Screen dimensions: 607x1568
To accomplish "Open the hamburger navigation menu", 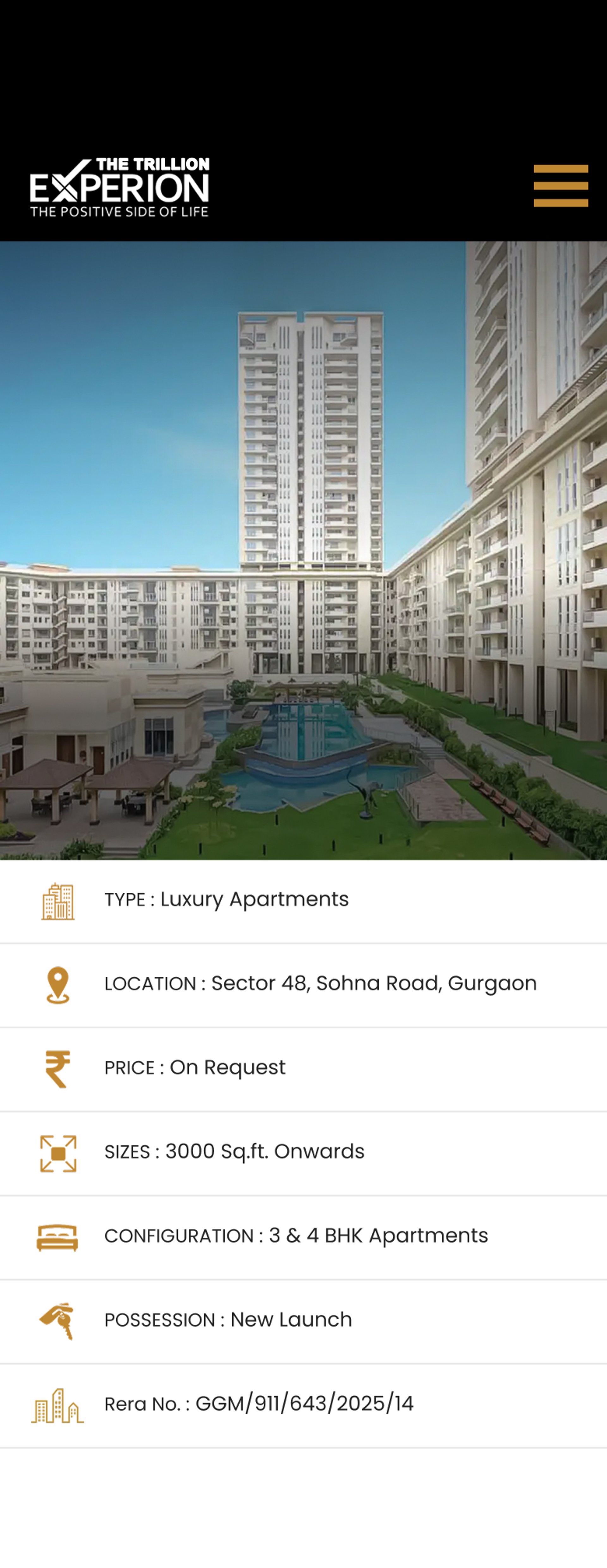I will (560, 186).
